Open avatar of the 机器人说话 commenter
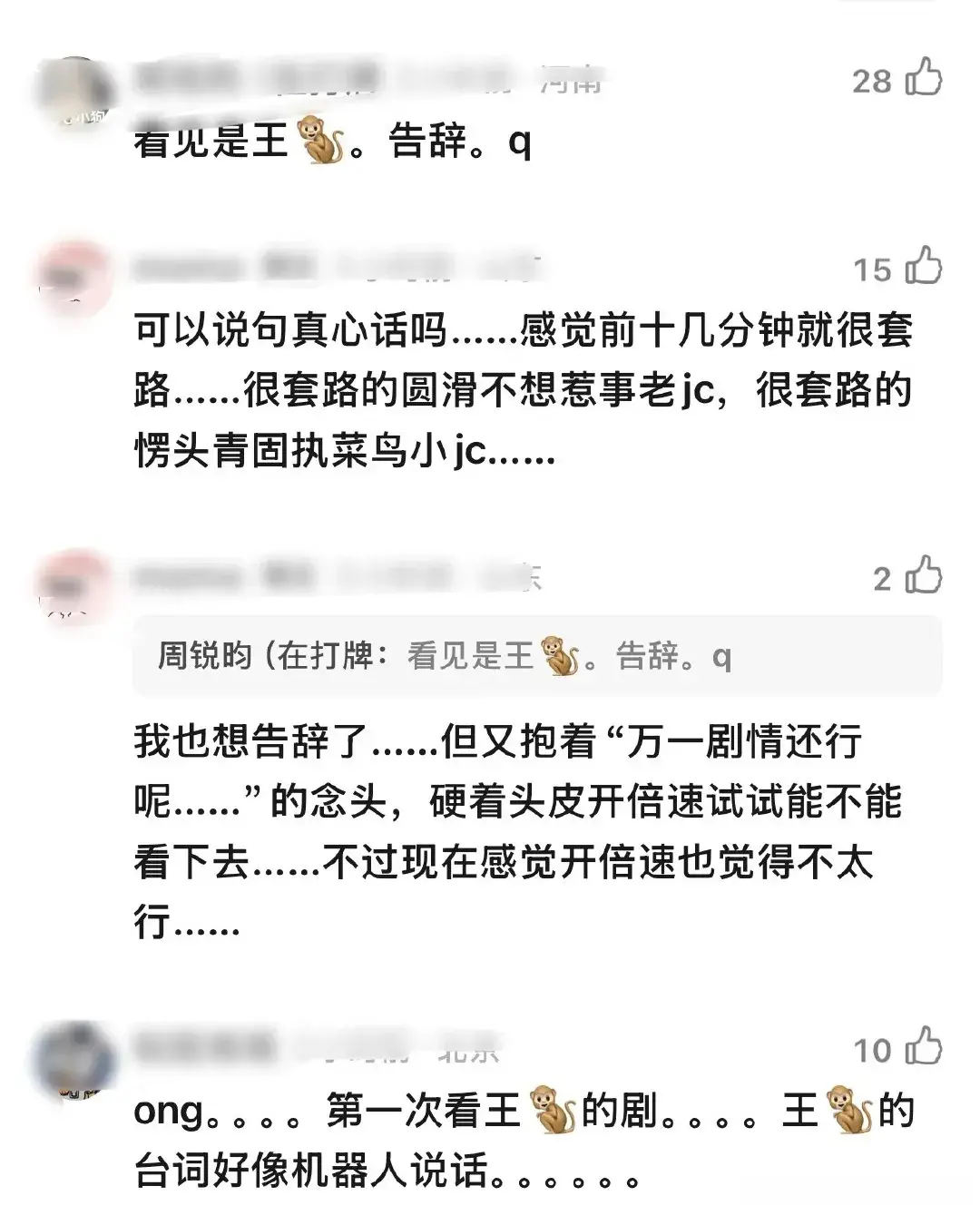The image size is (980, 1225). [x=74, y=1062]
